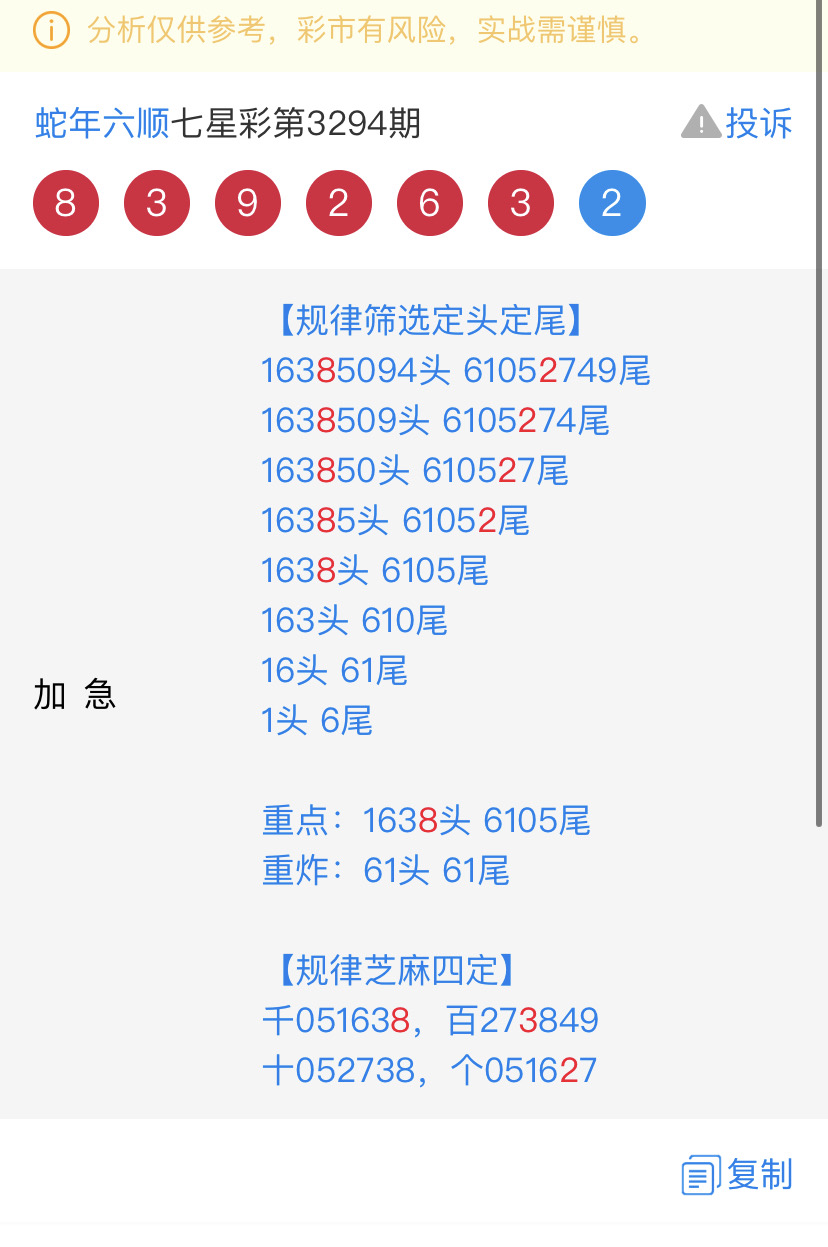This screenshot has height=1247, width=828.
Task: Click the line reading 1头 6尾
Action: pos(317,720)
